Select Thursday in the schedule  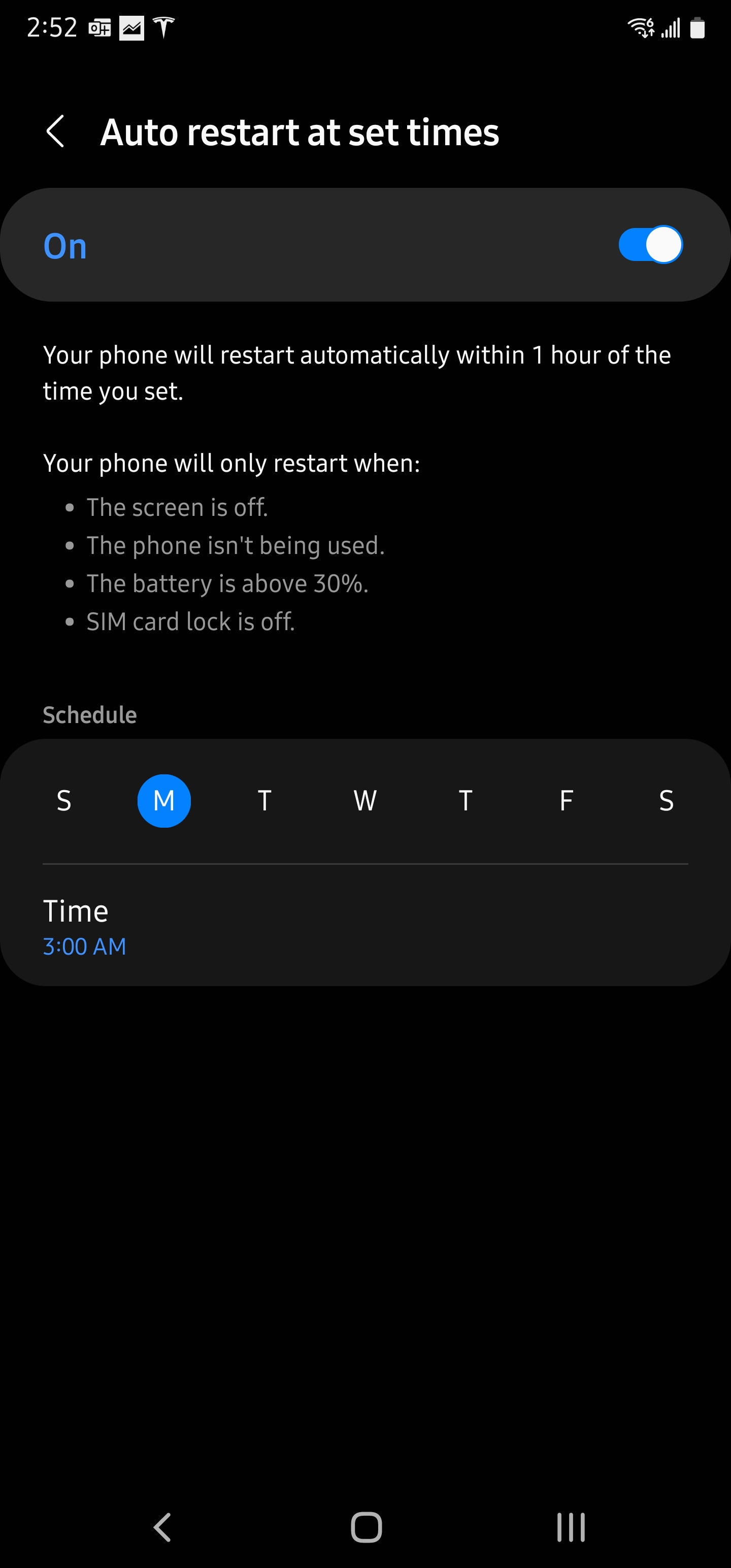[x=466, y=800]
